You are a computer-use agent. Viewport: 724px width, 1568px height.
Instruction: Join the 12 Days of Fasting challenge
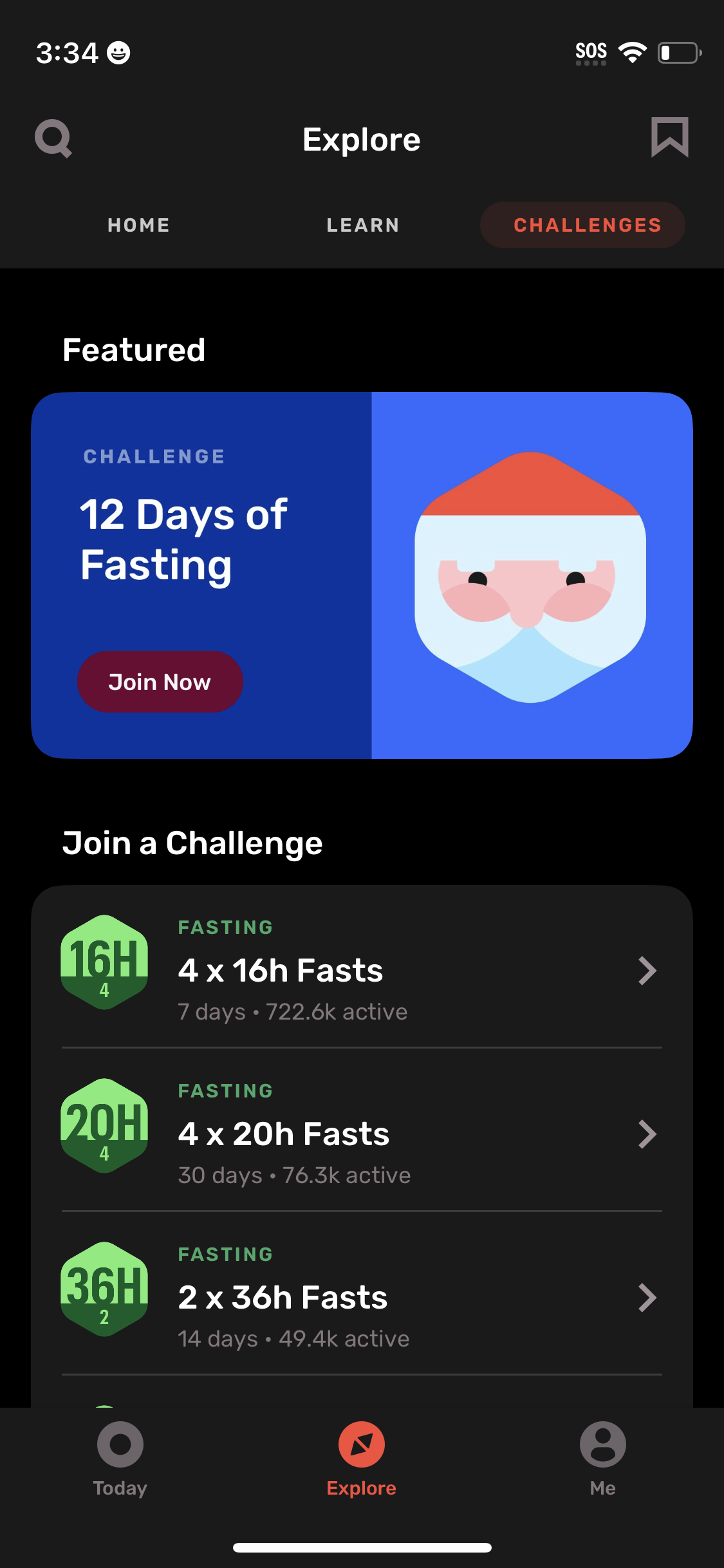(159, 682)
